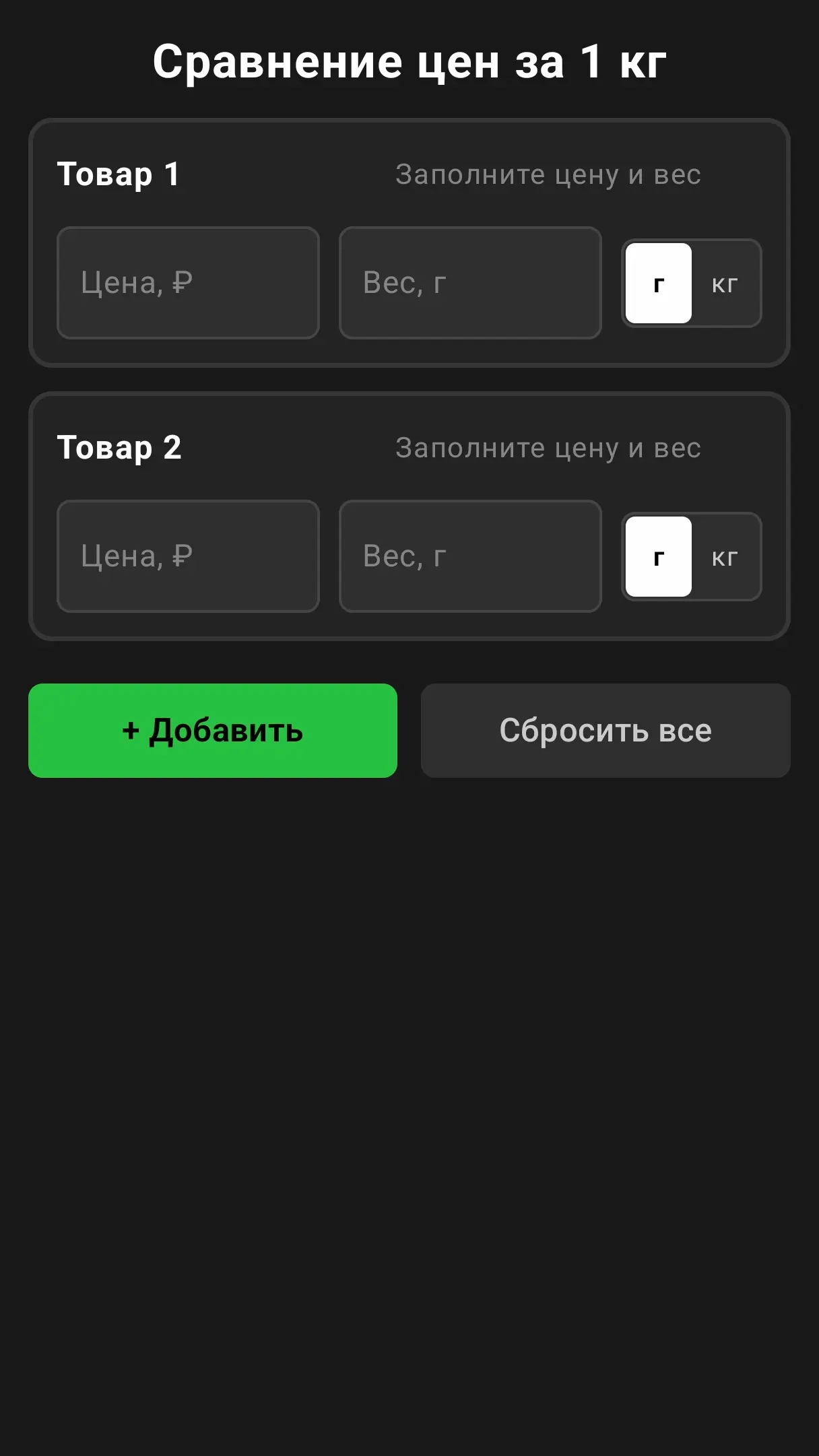This screenshot has height=1456, width=819.
Task: Select unit г for Товар 2
Action: 659,556
